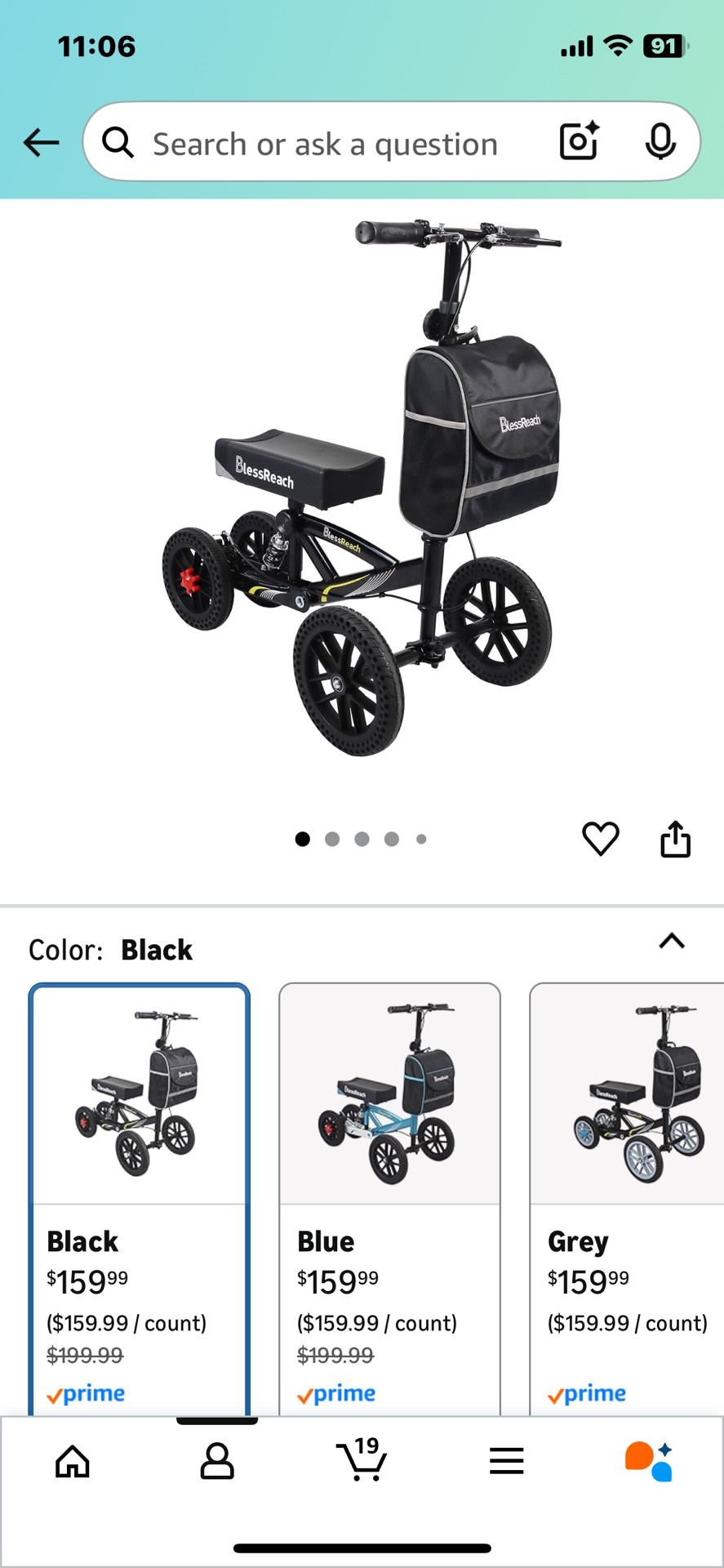Start voice search with microphone
The width and height of the screenshot is (724, 1568).
[x=660, y=142]
